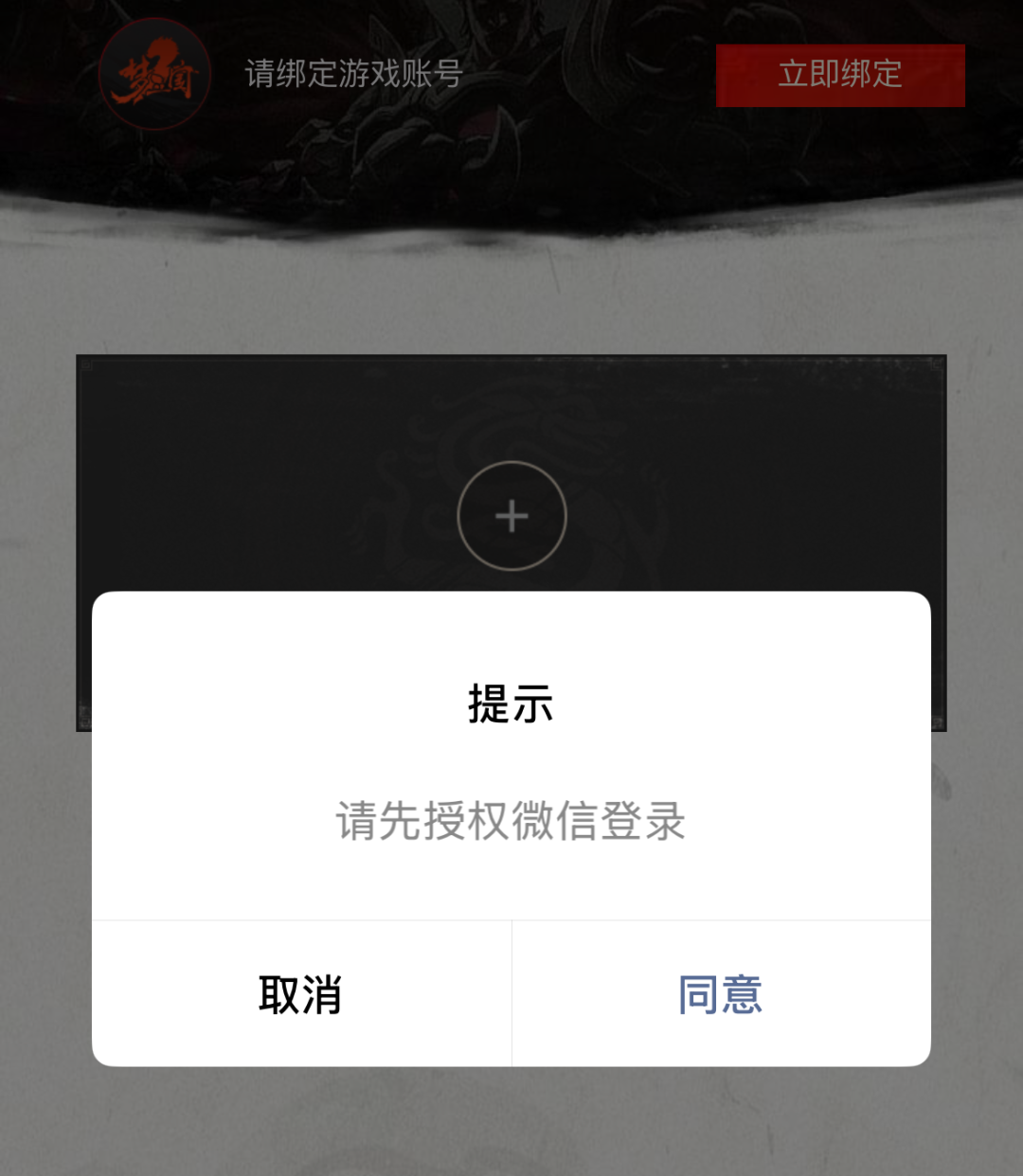
Task: Tap 立即绑定 to bind game account
Action: coord(840,75)
